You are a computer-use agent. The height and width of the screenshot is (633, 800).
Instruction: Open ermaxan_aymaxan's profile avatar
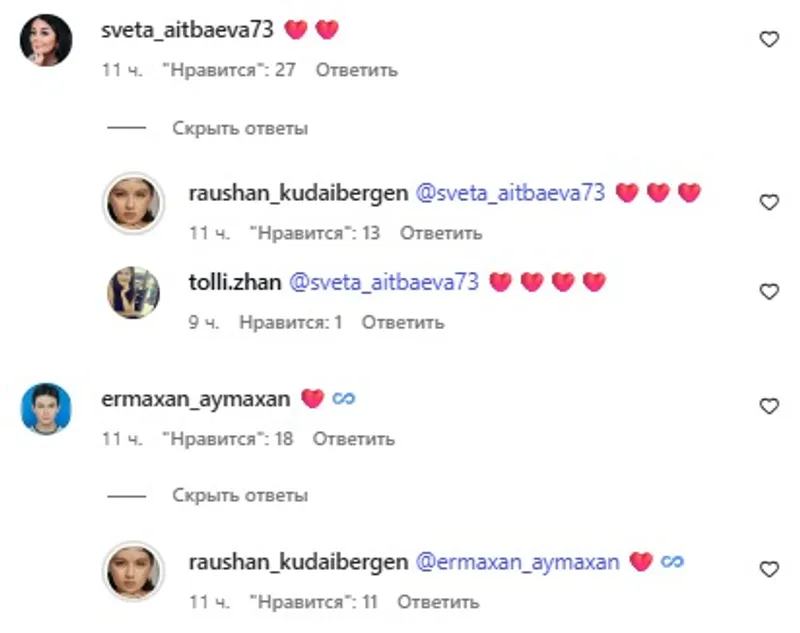click(46, 409)
